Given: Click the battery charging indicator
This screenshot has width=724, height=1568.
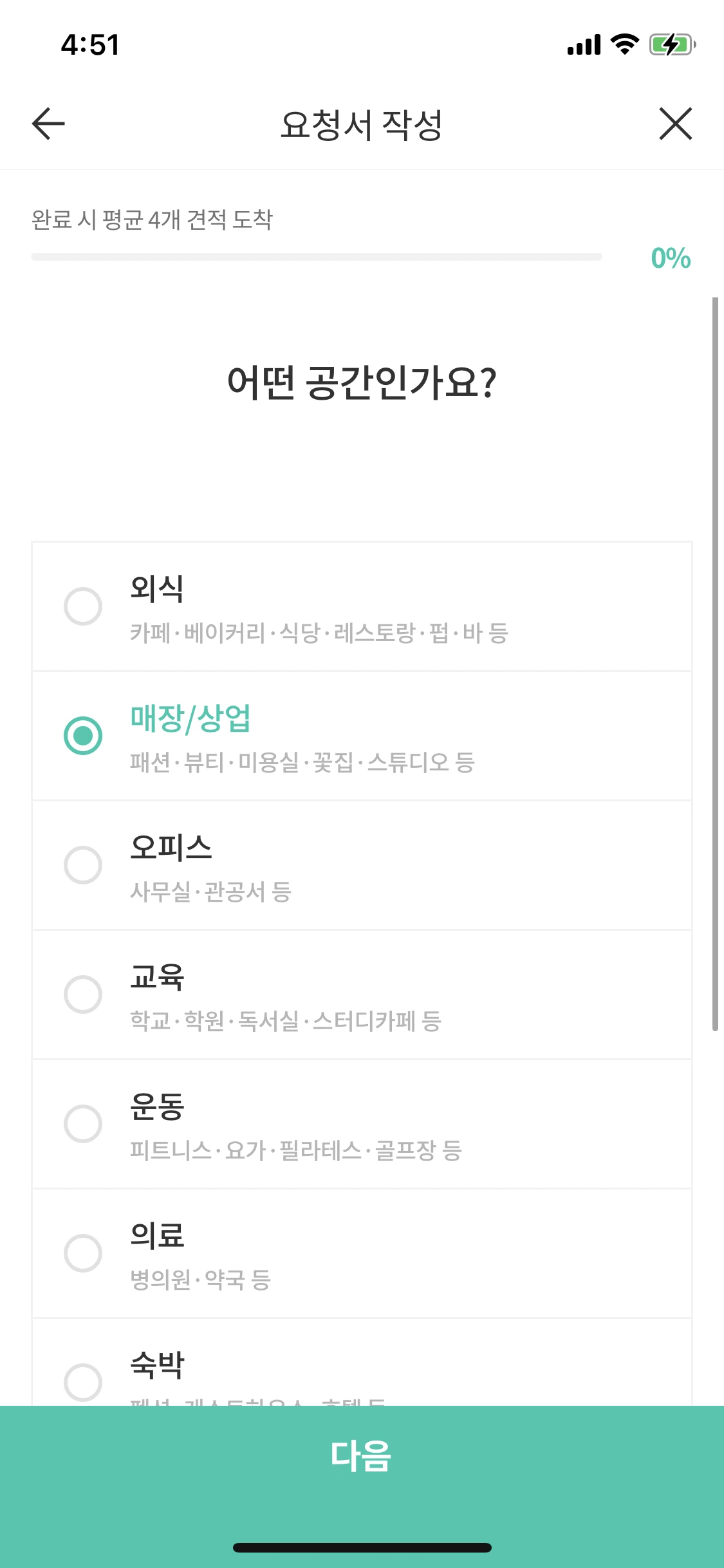Looking at the screenshot, I should tap(670, 45).
